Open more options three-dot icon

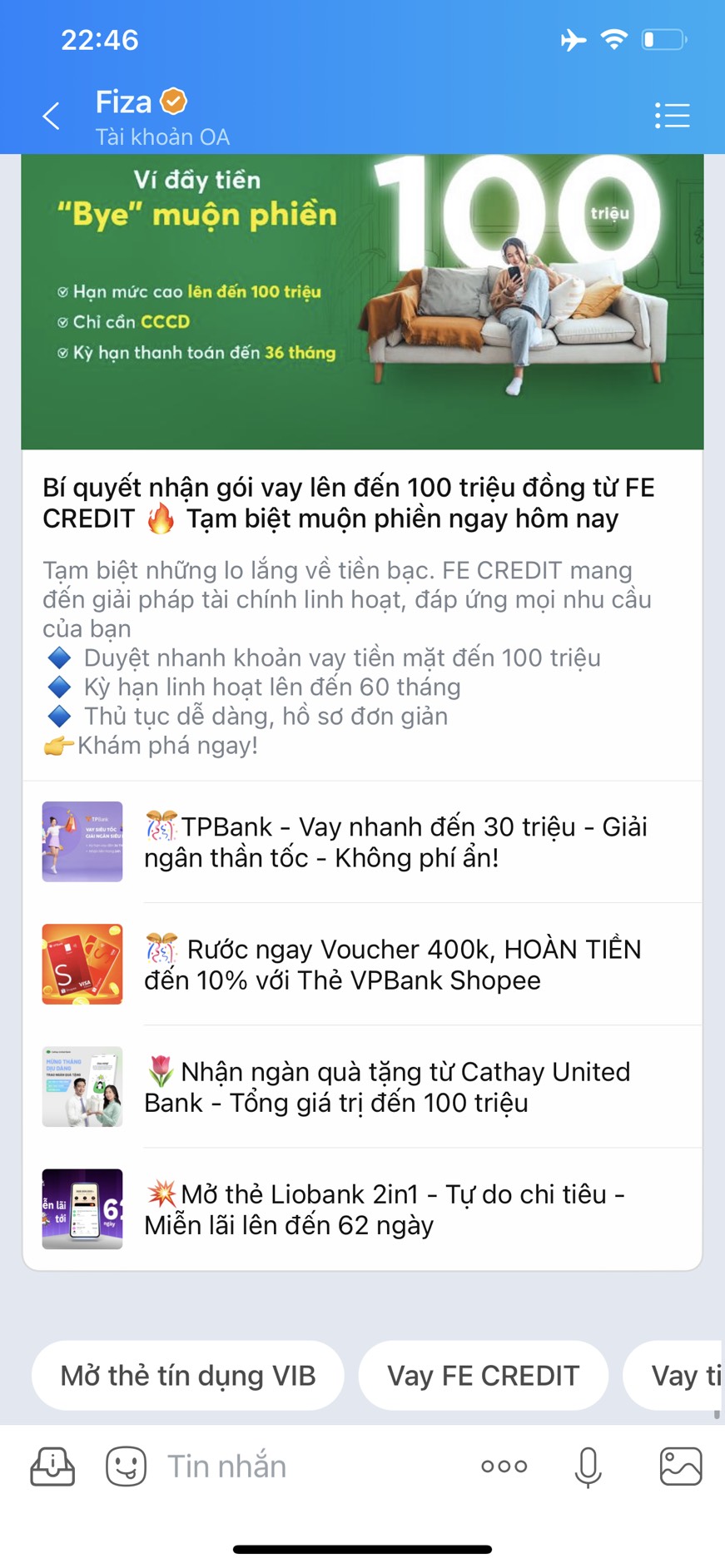[x=504, y=1466]
